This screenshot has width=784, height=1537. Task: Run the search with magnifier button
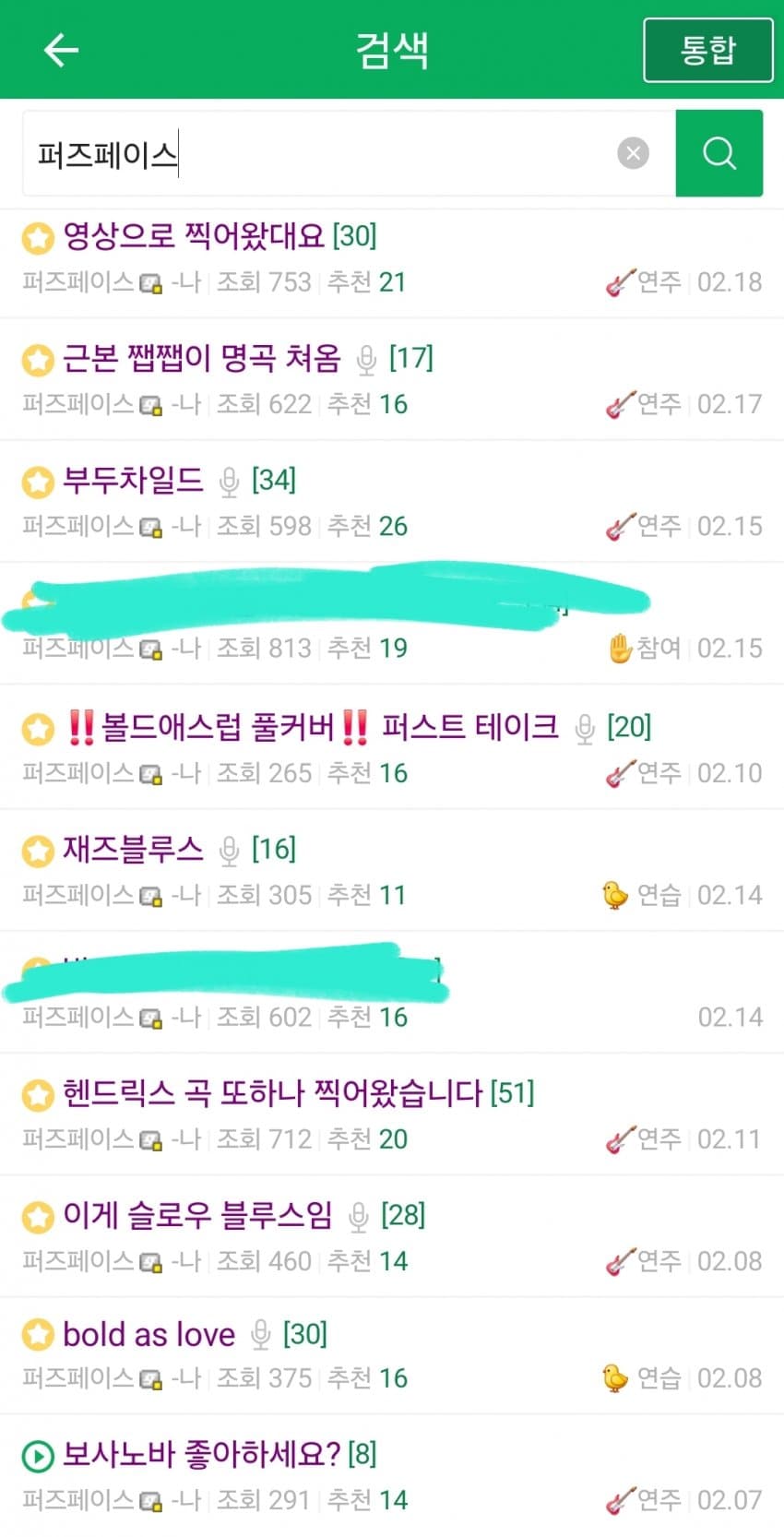(x=719, y=153)
